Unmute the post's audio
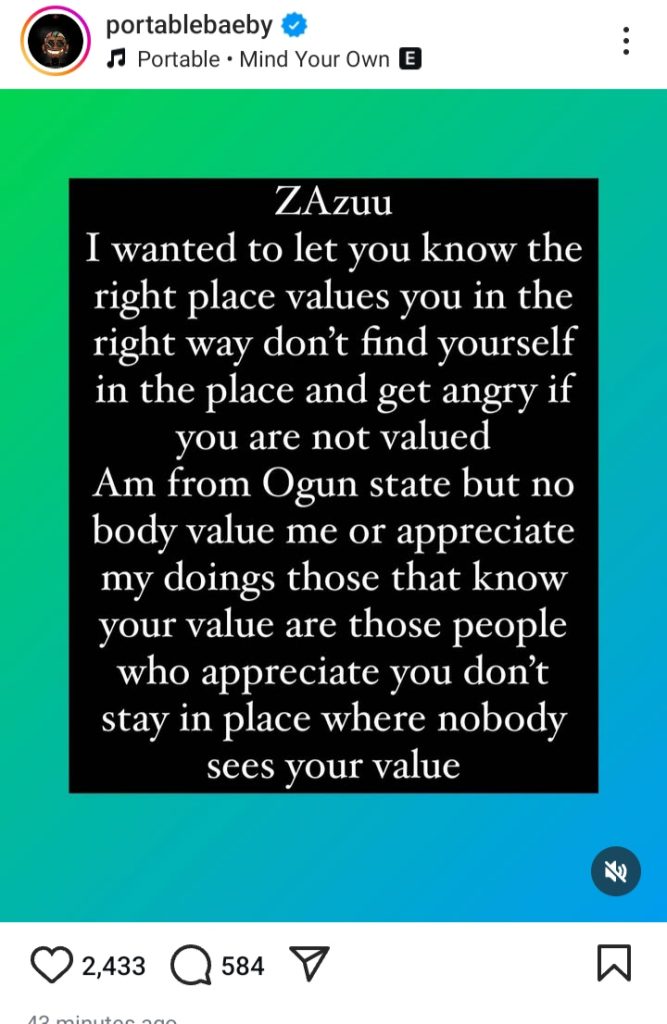This screenshot has height=1024, width=667. 616,872
